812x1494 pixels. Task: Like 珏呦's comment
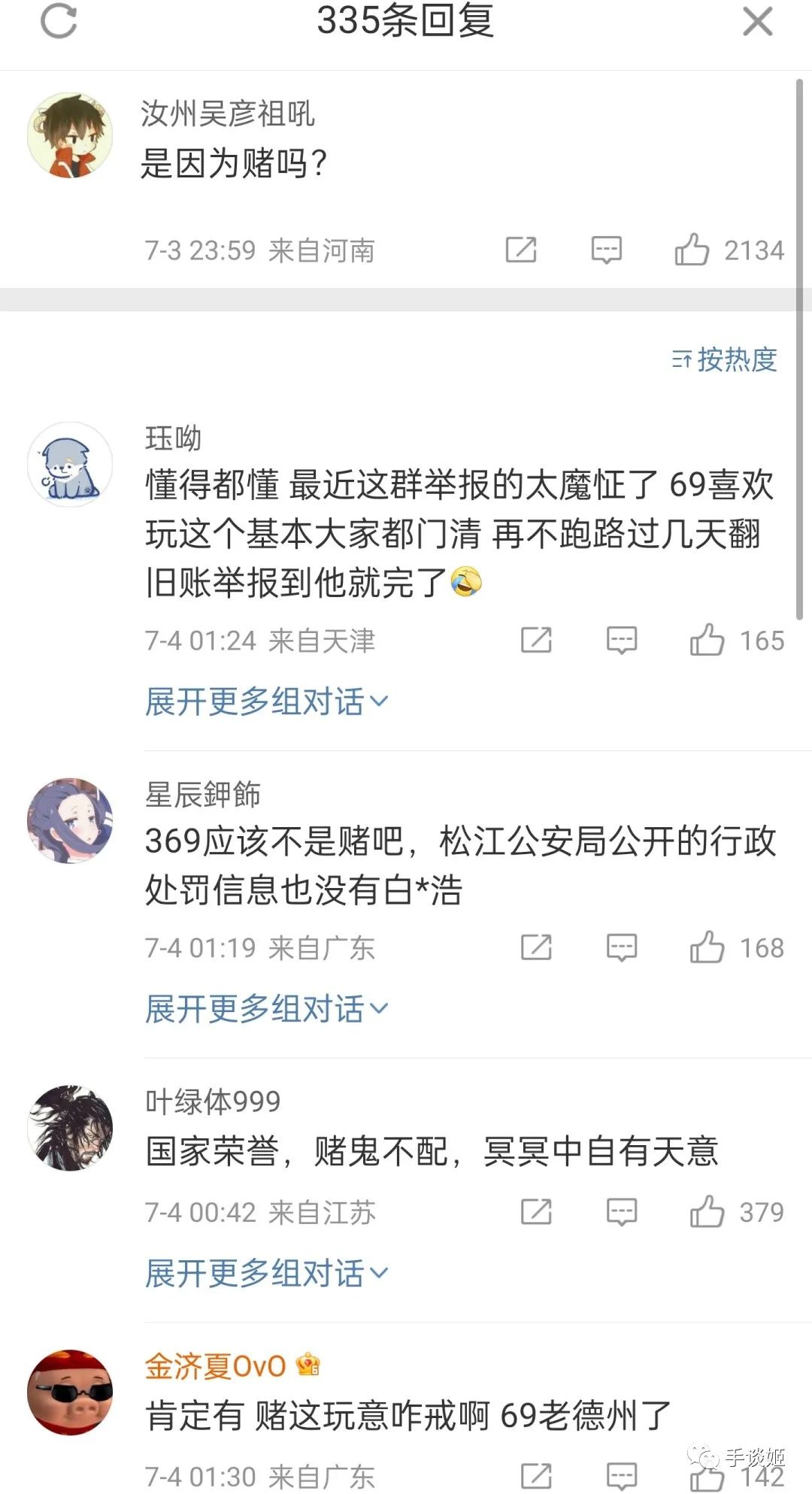point(707,641)
